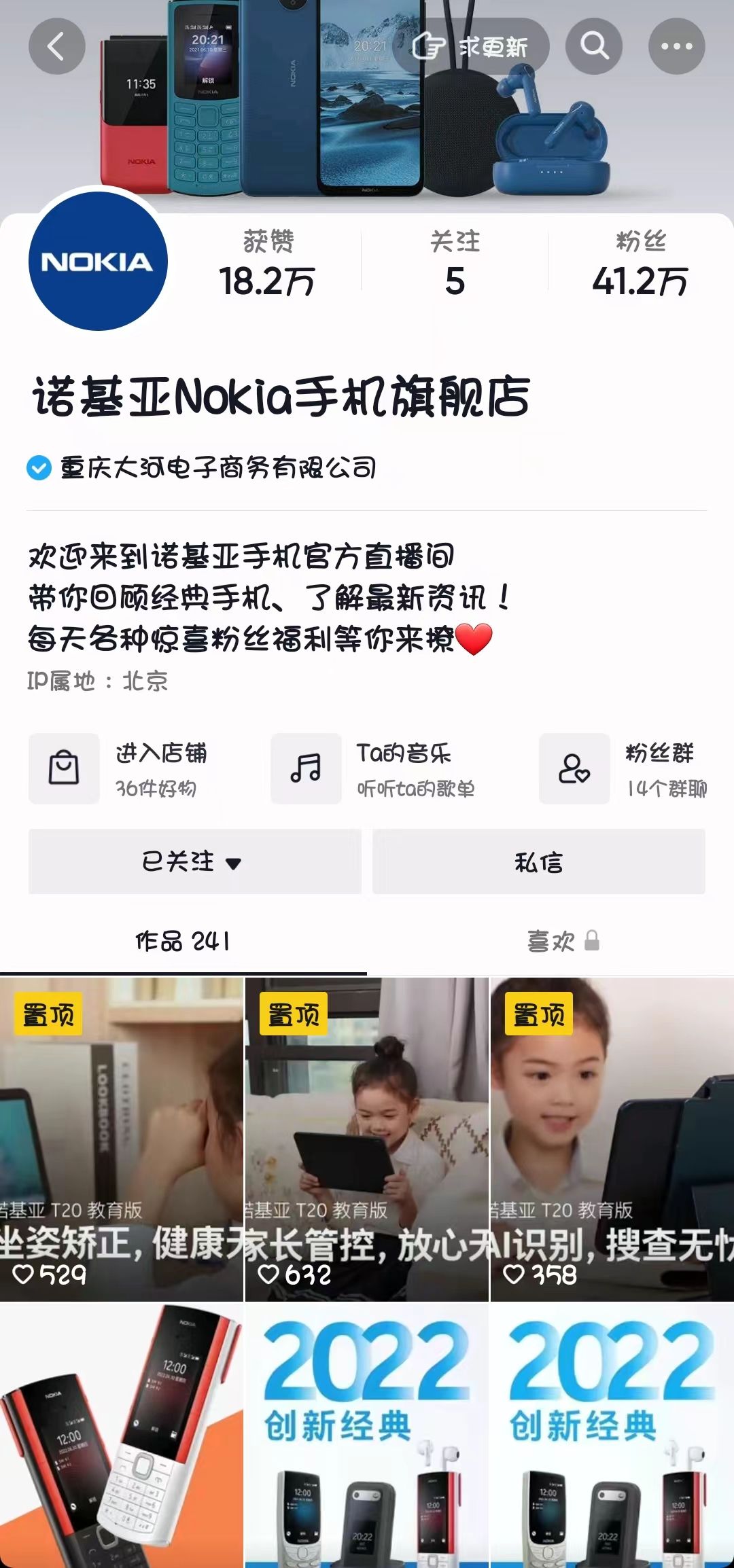Open the search icon at top
734x1568 pixels.
point(594,47)
